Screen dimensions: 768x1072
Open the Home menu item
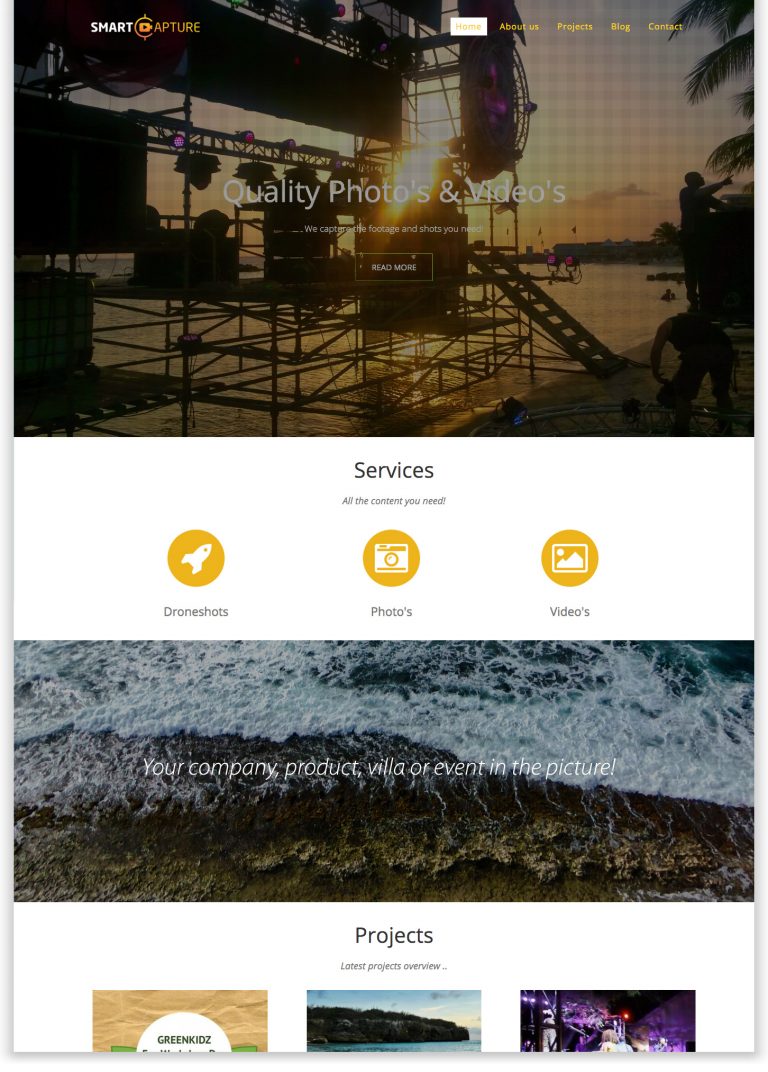(468, 27)
